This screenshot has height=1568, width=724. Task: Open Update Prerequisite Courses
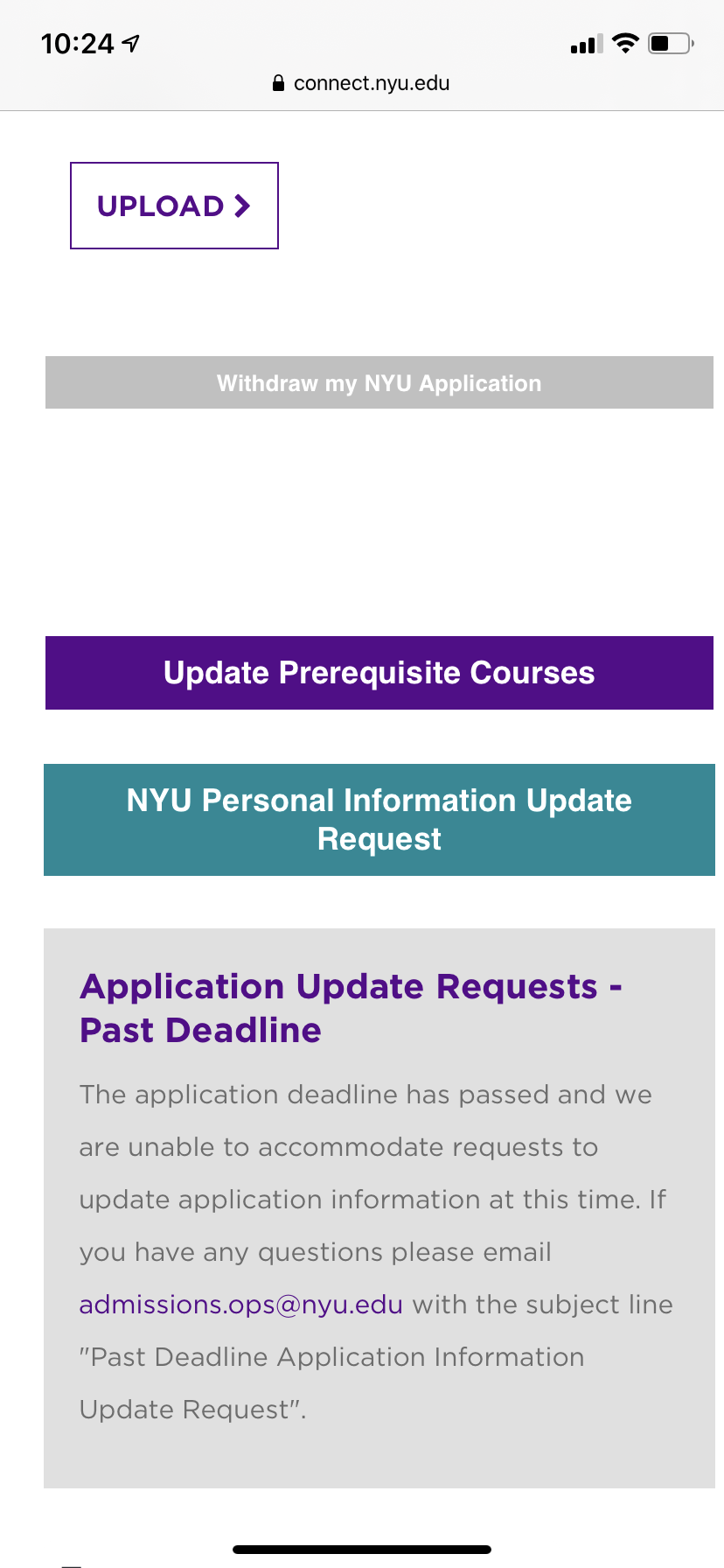379,673
